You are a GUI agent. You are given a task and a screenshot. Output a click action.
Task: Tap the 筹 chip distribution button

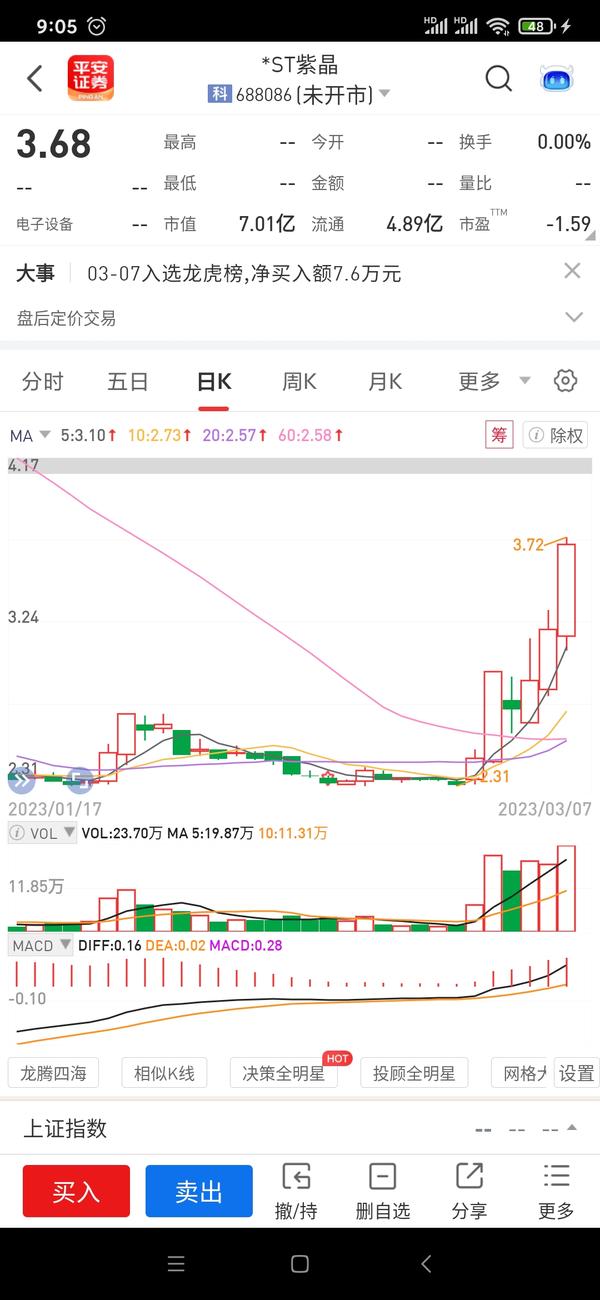(498, 435)
